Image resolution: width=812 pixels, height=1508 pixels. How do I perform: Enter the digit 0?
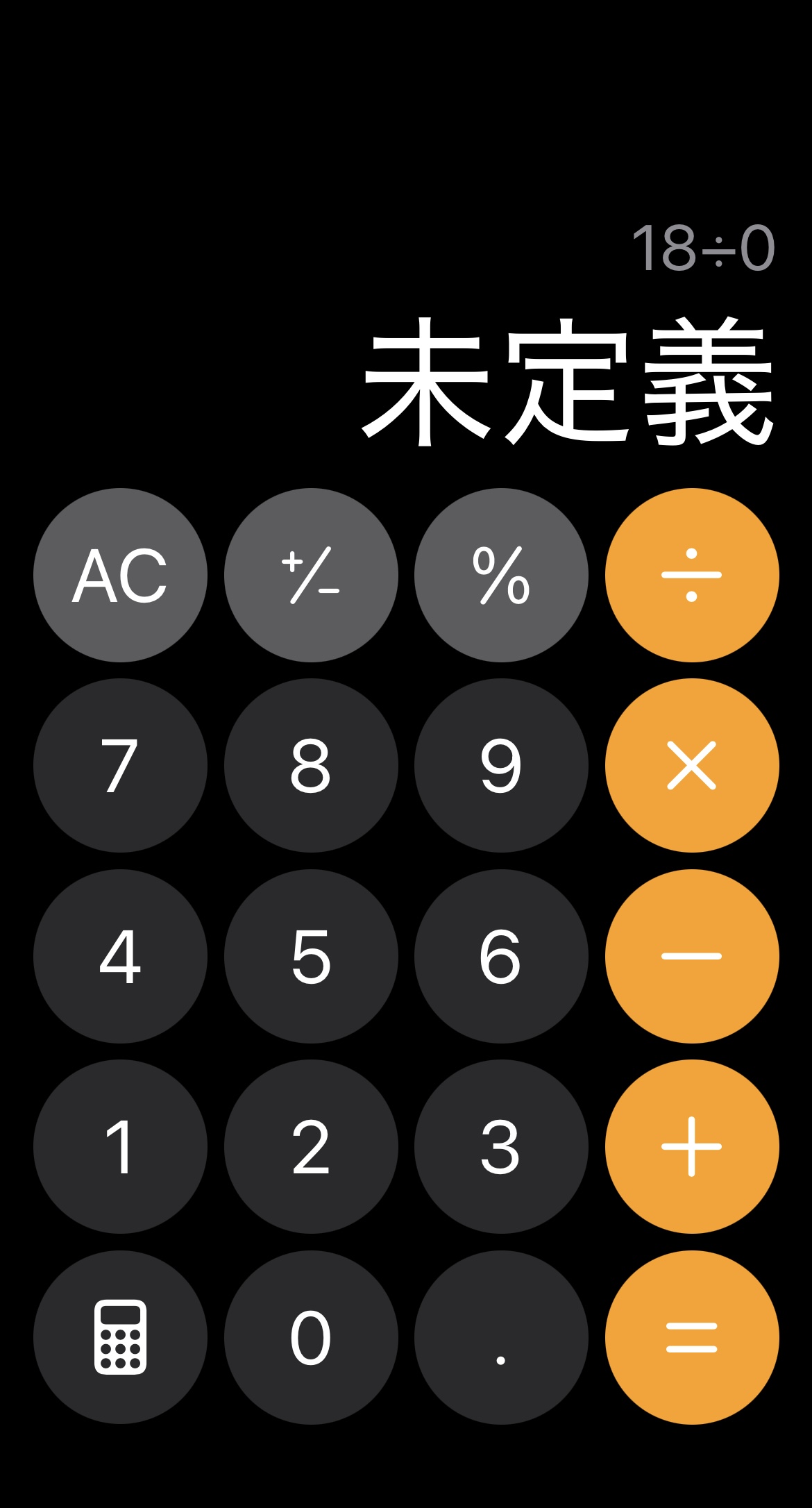point(311,1337)
